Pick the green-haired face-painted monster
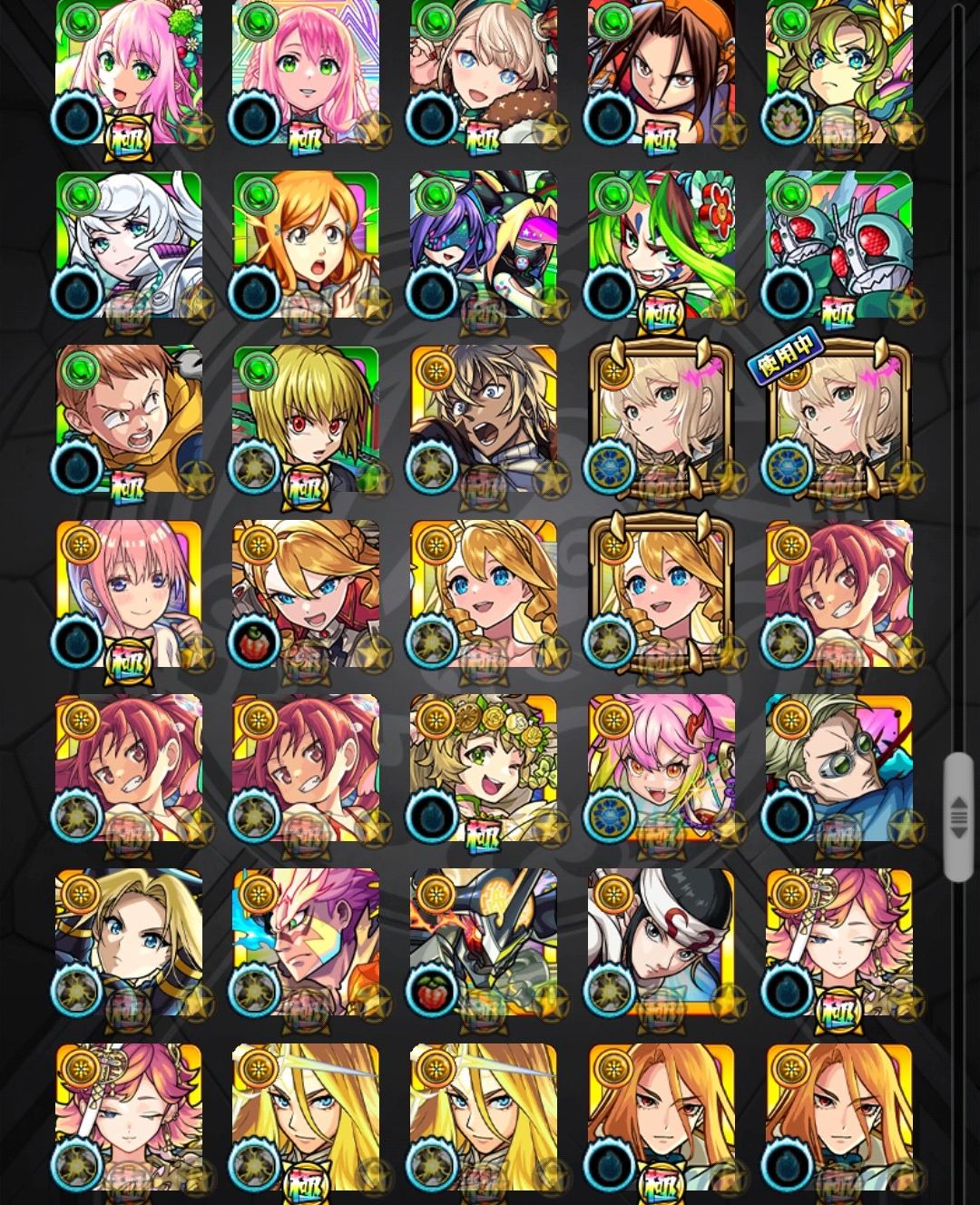Image resolution: width=980 pixels, height=1205 pixels. coord(661,243)
